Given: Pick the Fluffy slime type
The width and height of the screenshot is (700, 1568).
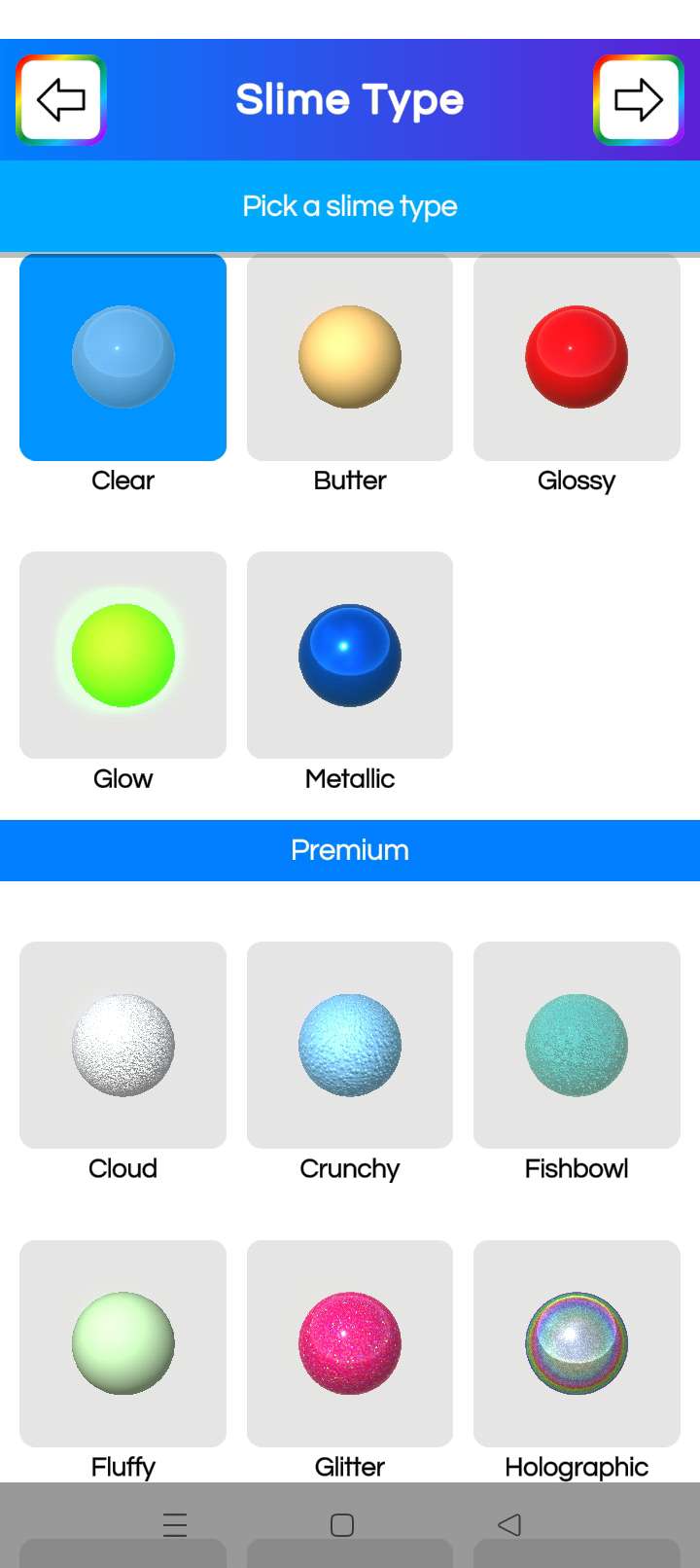Looking at the screenshot, I should pos(122,1343).
